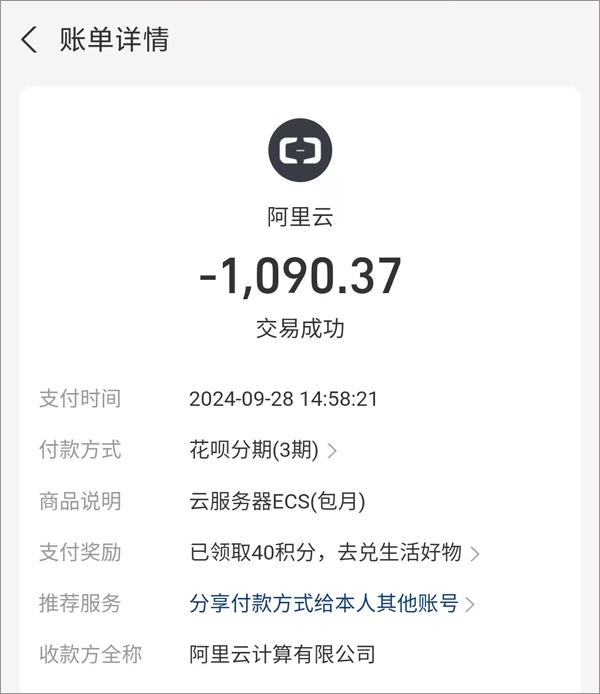Open 已领取40积分 reward redemption link
Viewport: 600px width, 694px height.
(334, 552)
